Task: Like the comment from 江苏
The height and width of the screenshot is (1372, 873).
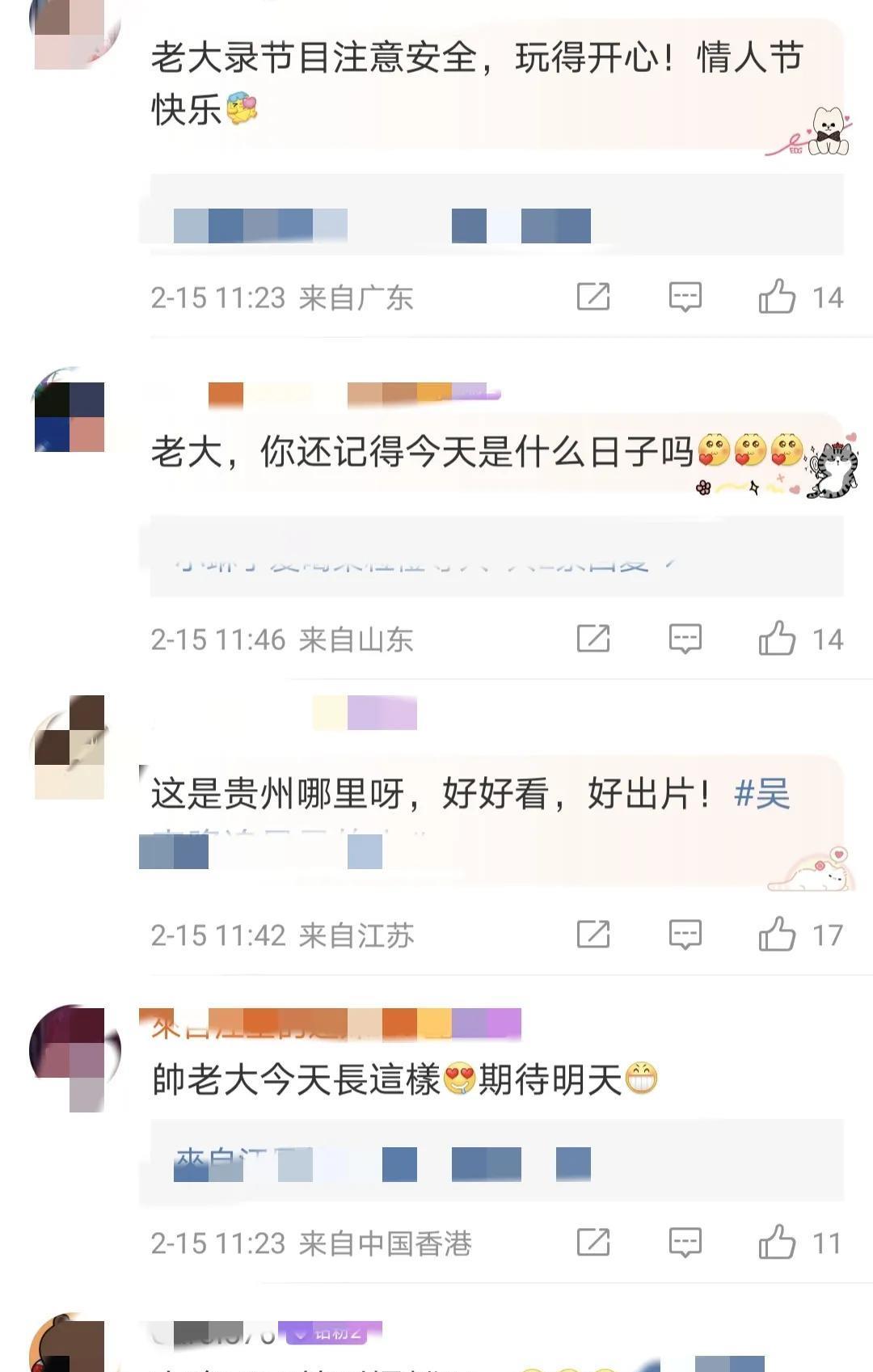Action: pyautogui.click(x=777, y=935)
